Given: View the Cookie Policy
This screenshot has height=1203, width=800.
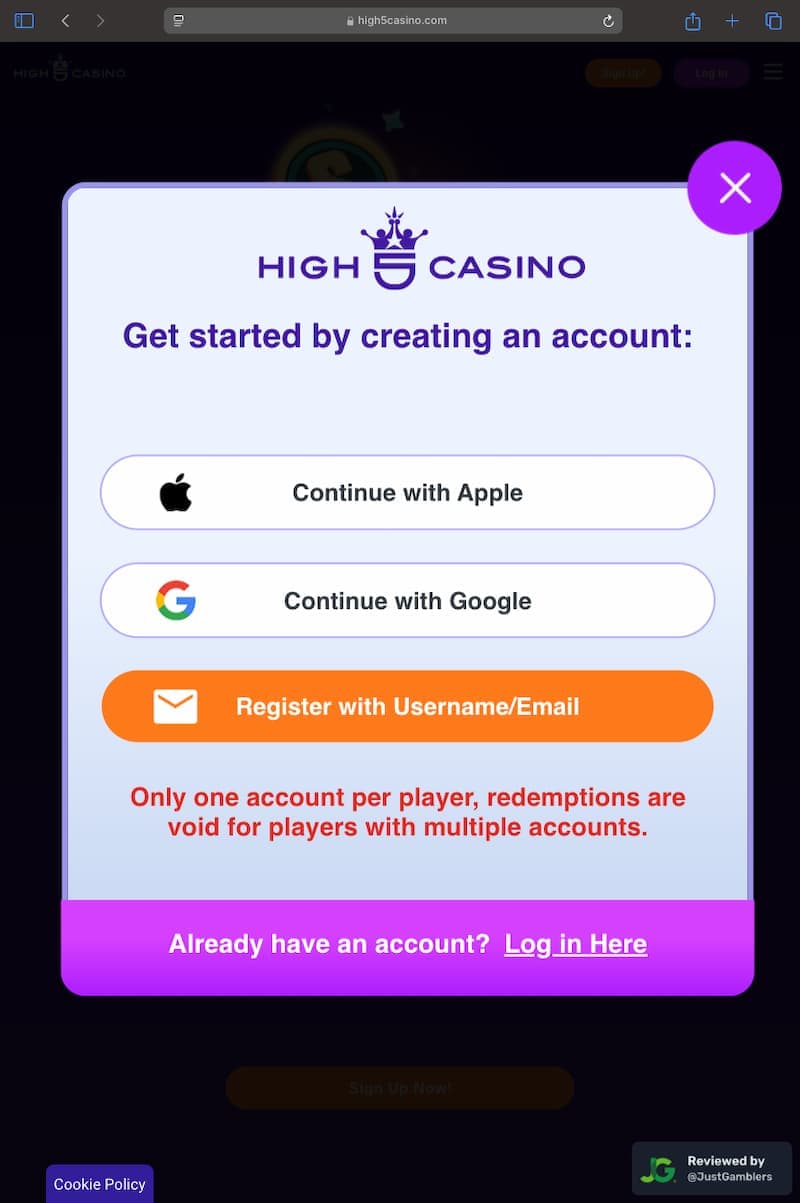Looking at the screenshot, I should pos(99,1184).
